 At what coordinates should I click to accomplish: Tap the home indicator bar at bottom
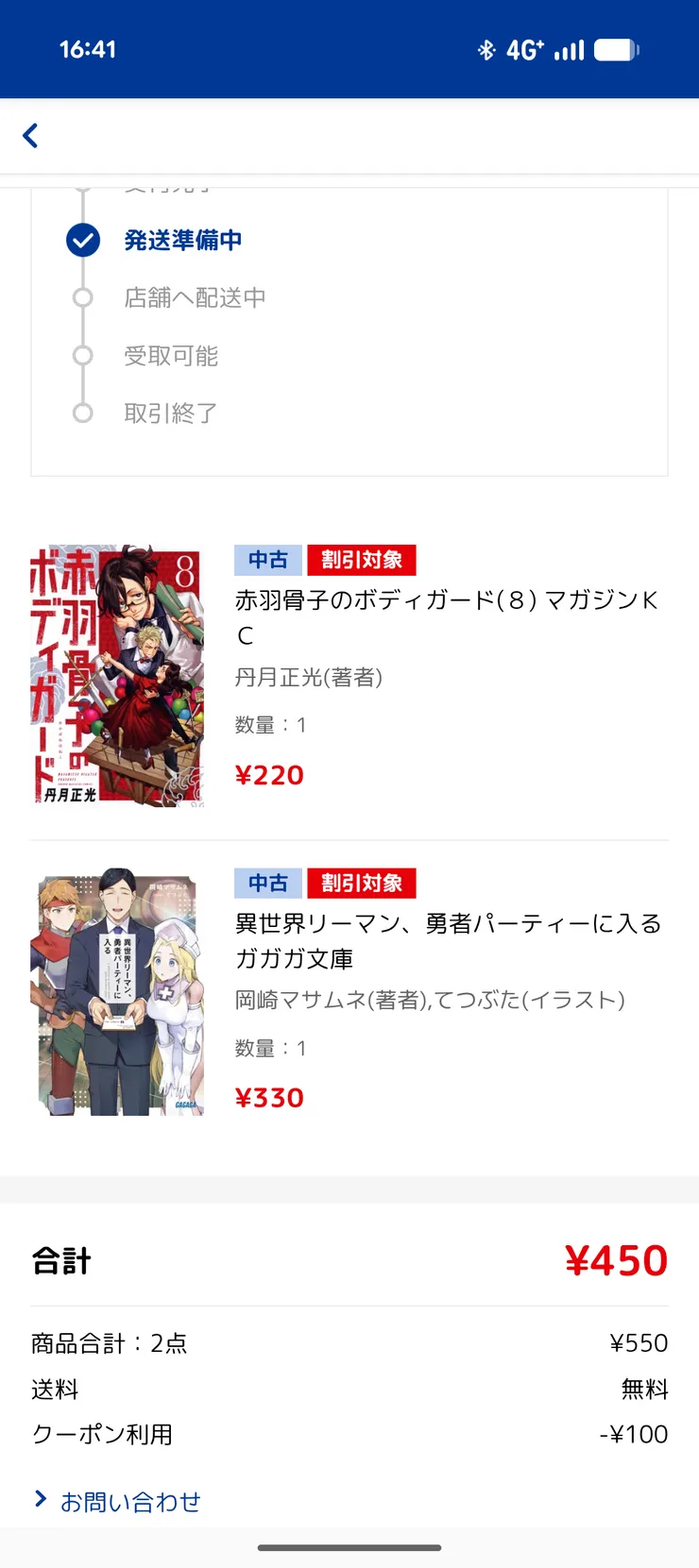pos(349,1547)
